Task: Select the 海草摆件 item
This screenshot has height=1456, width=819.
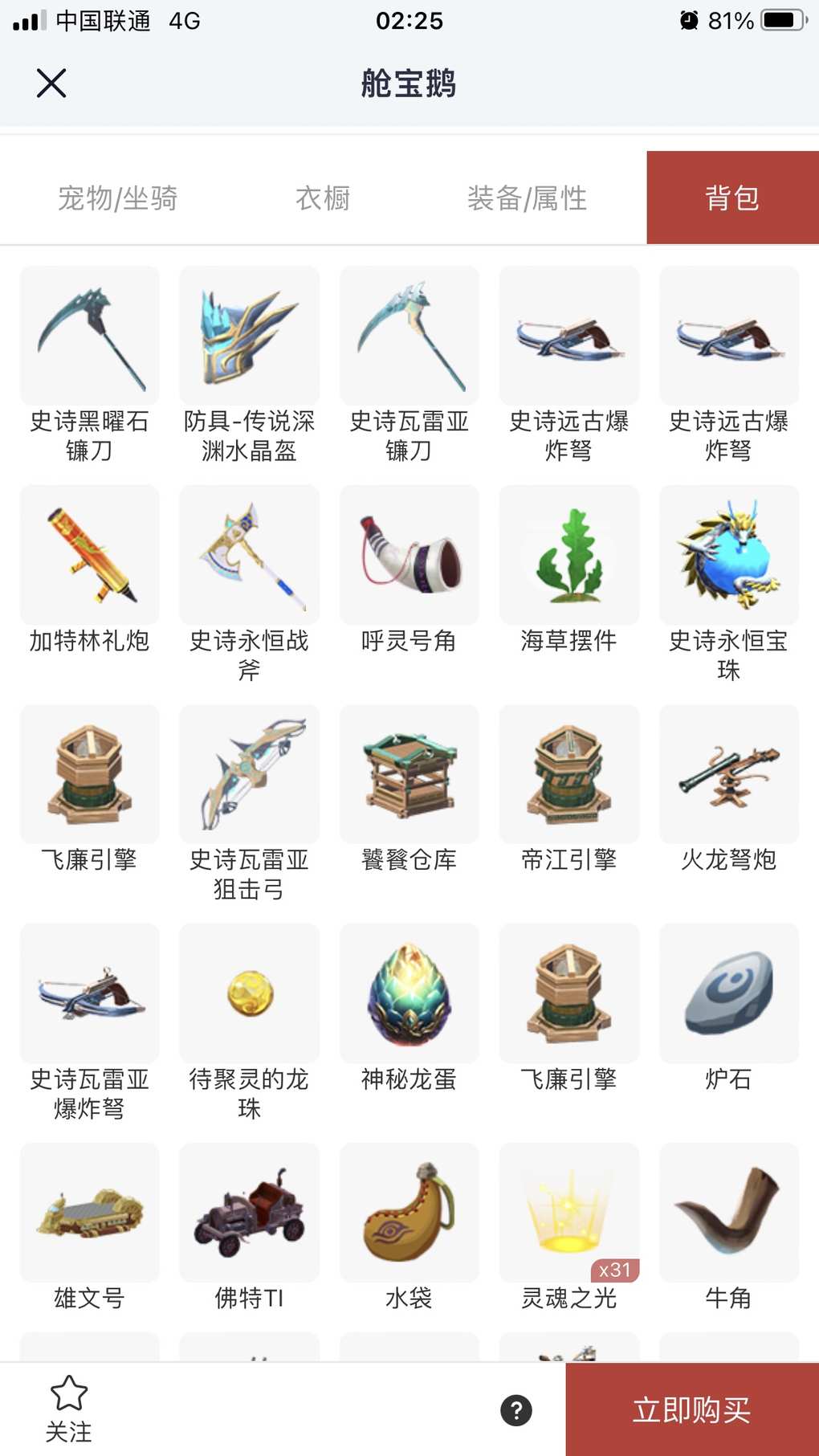Action: tap(568, 556)
